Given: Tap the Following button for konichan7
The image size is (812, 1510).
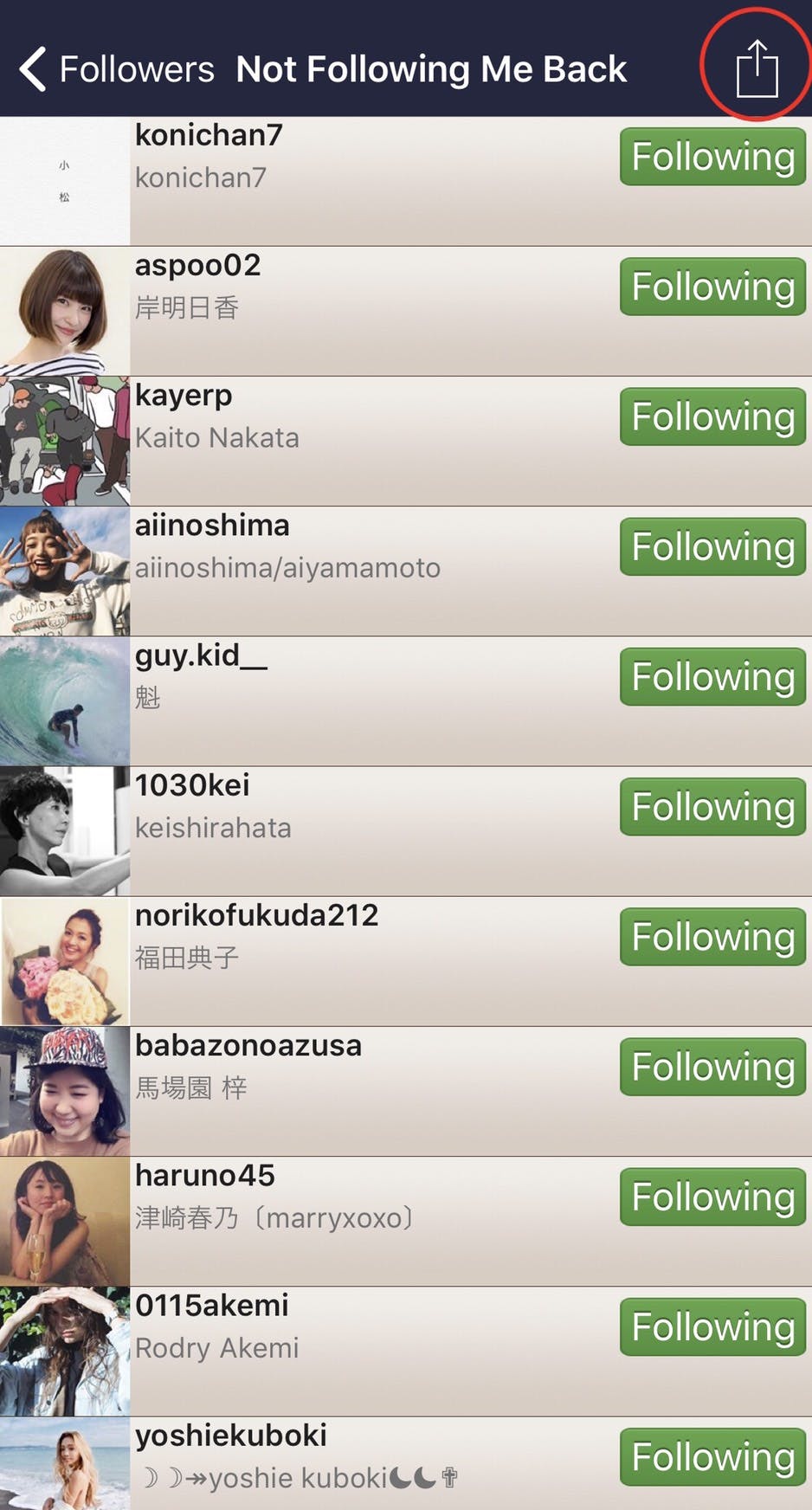Looking at the screenshot, I should [x=712, y=157].
